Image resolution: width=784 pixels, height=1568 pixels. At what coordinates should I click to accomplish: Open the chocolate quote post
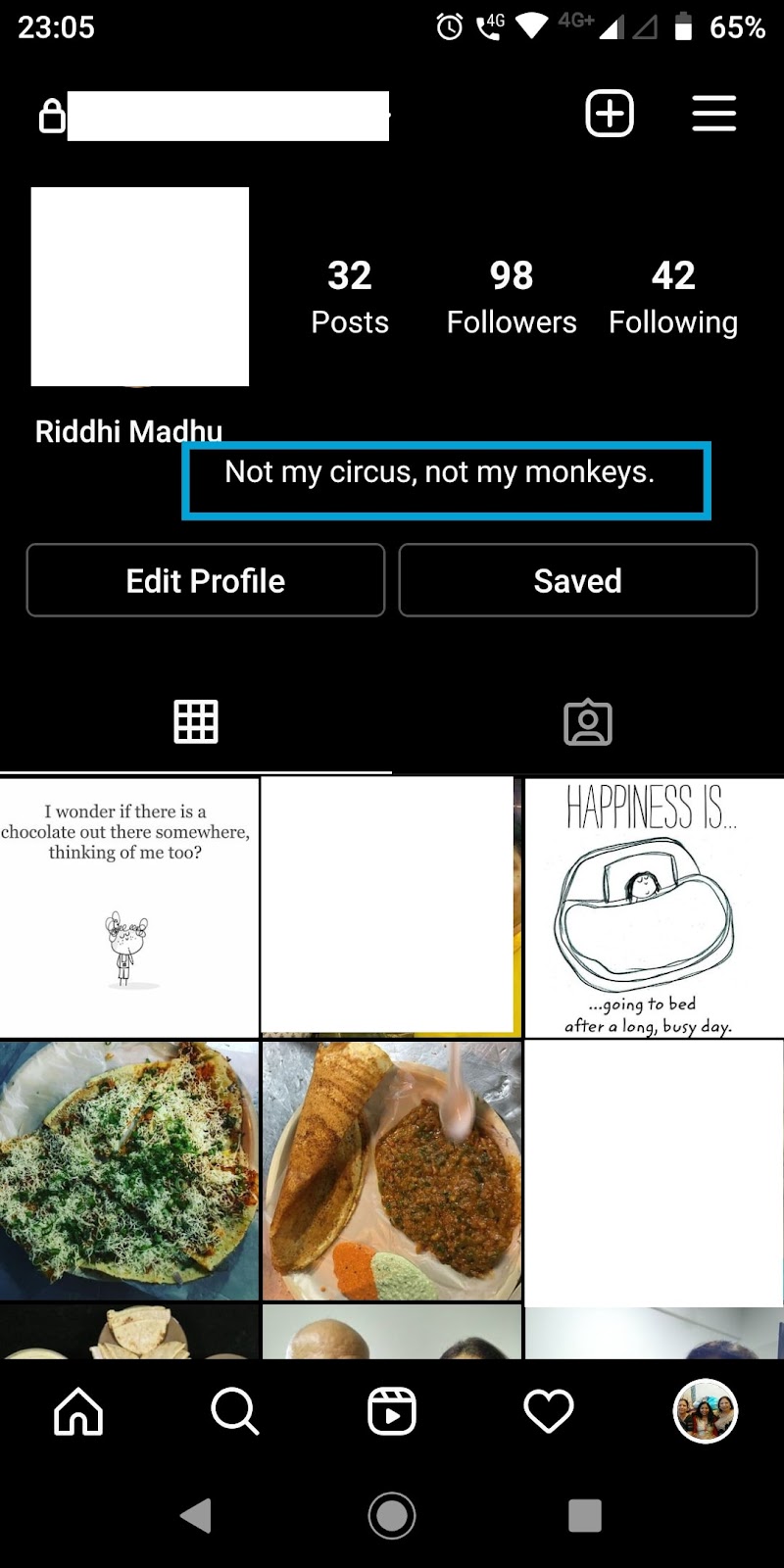click(128, 906)
